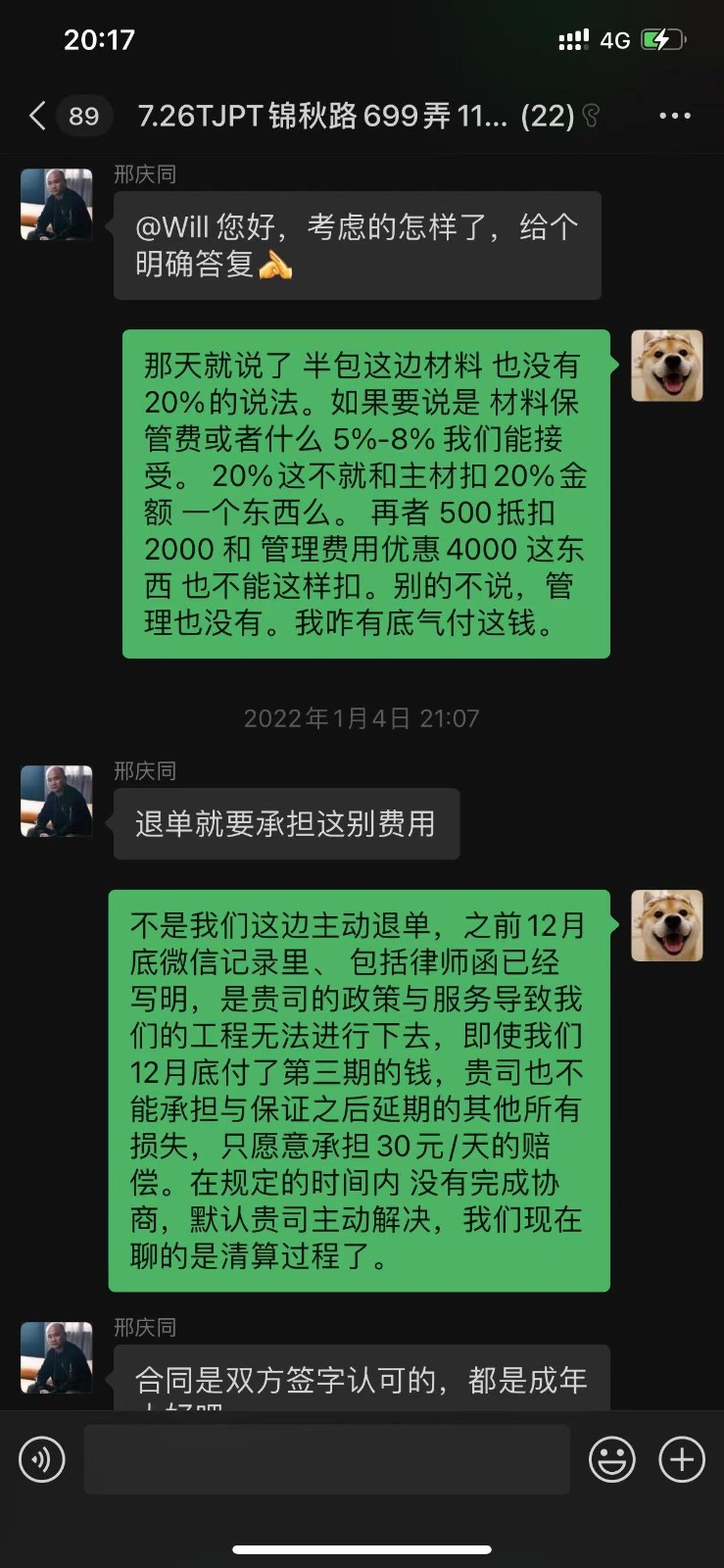Open 邢庆同's avatar next to 合同是双方签字 message
The height and width of the screenshot is (1568, 724).
(x=57, y=1357)
